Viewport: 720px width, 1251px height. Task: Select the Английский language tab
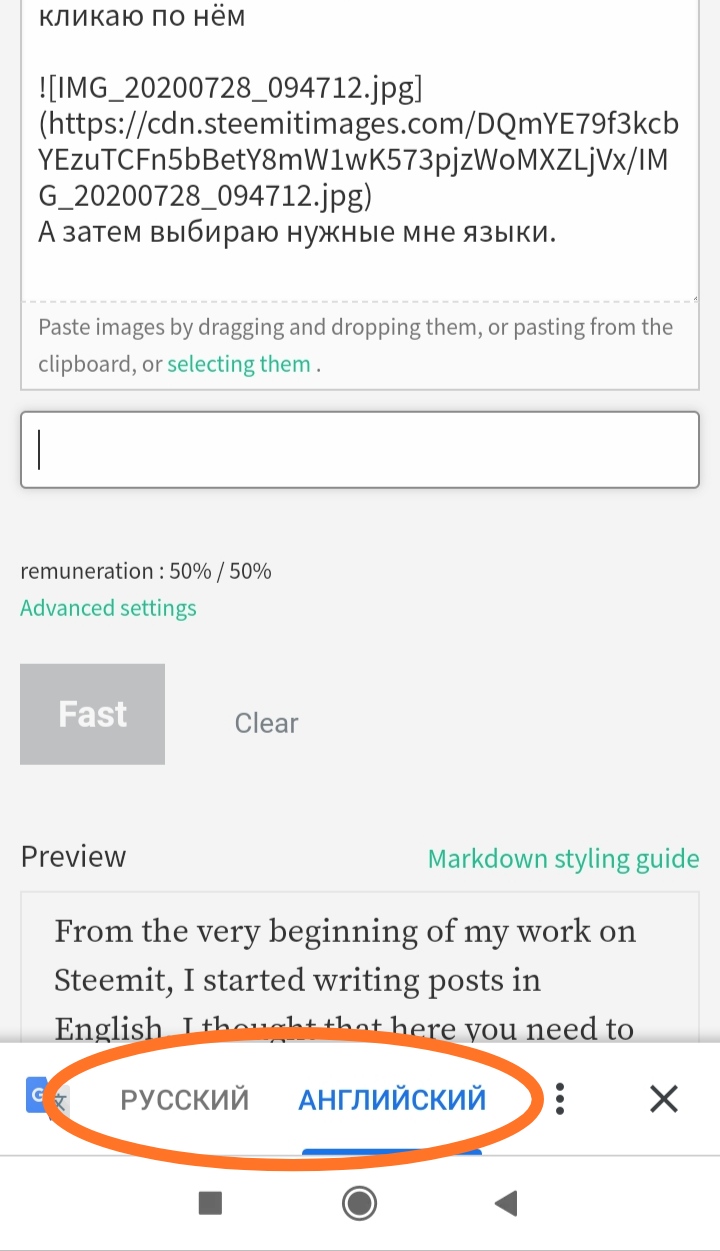click(x=392, y=1100)
